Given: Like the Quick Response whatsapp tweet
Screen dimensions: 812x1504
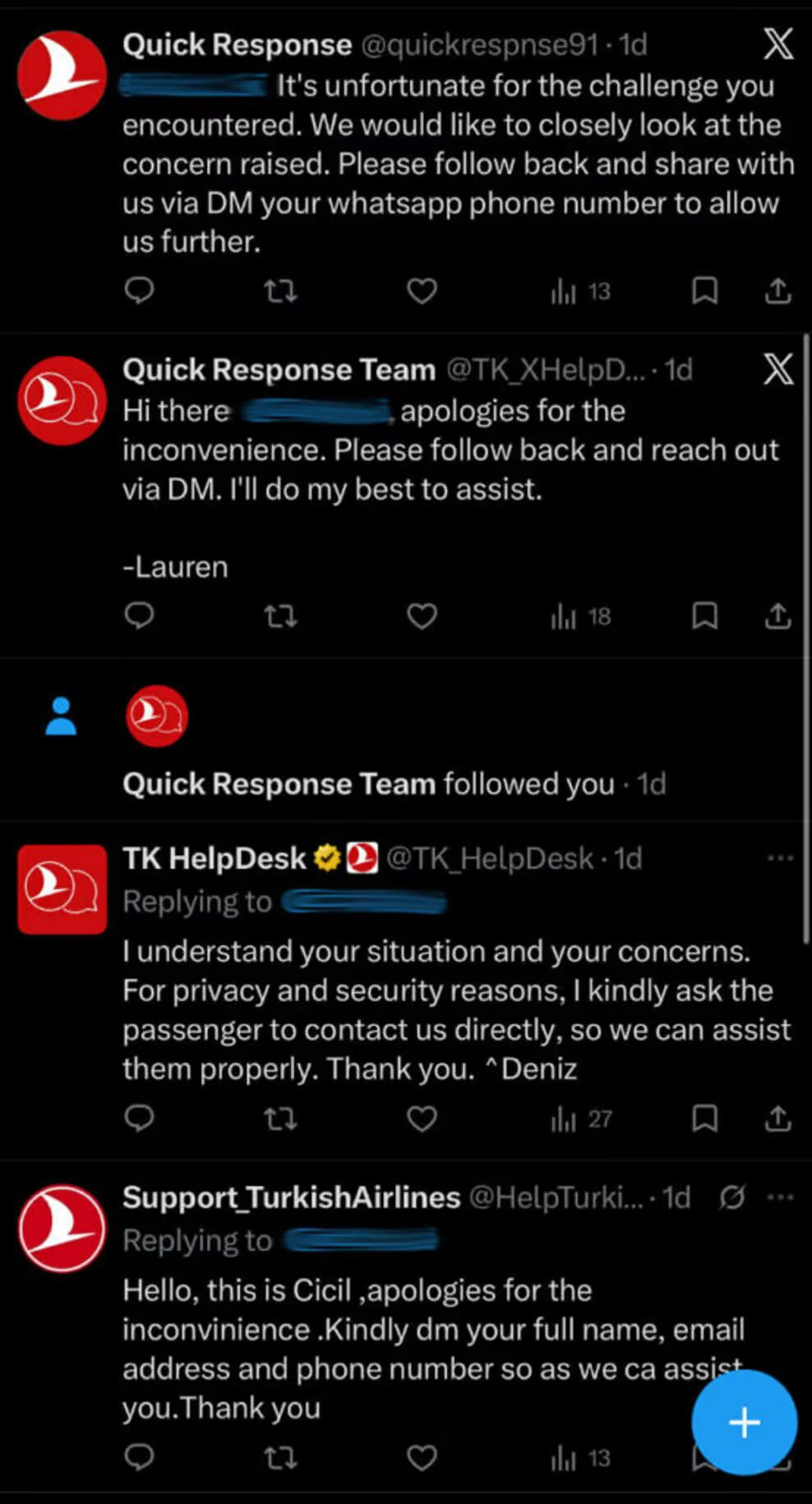Looking at the screenshot, I should (x=422, y=290).
